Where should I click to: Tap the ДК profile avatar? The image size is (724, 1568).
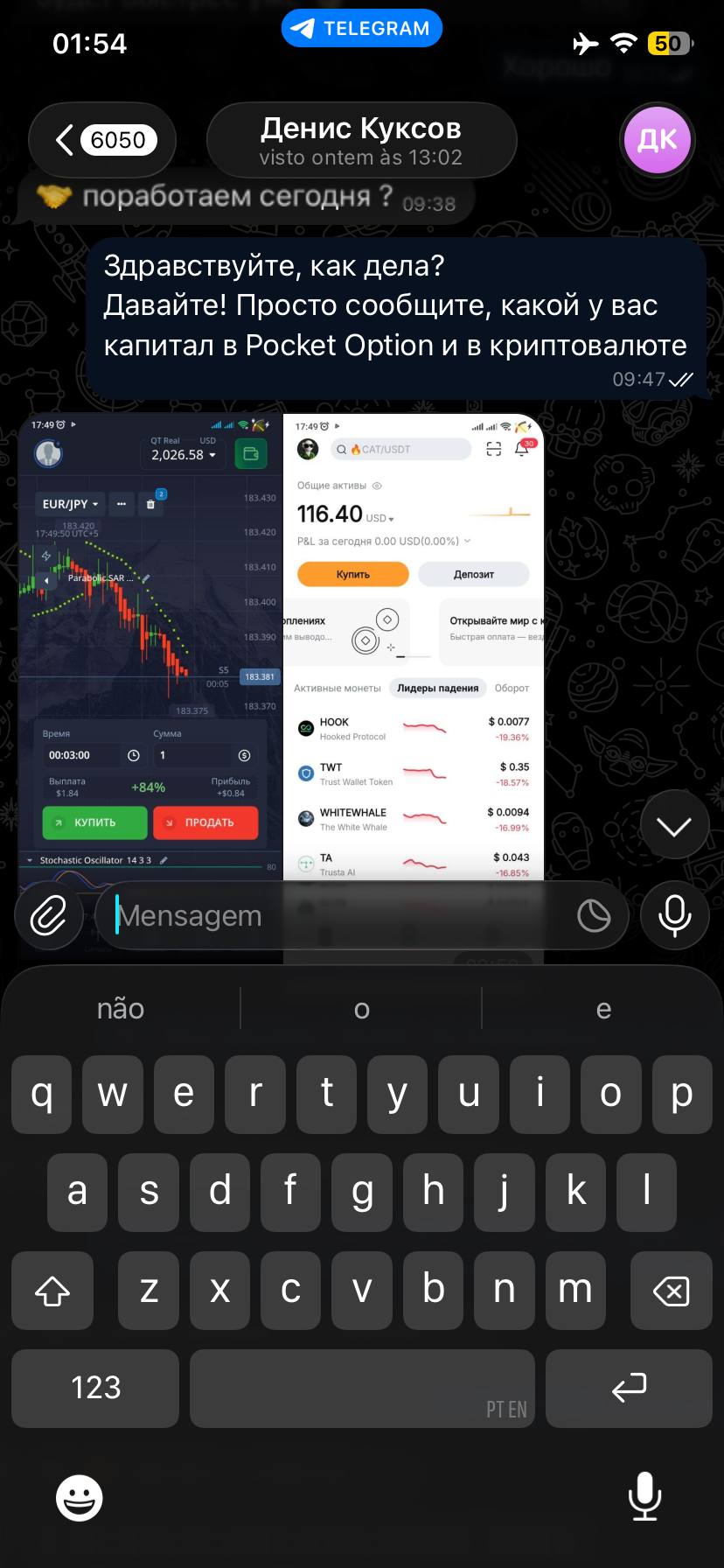click(658, 140)
